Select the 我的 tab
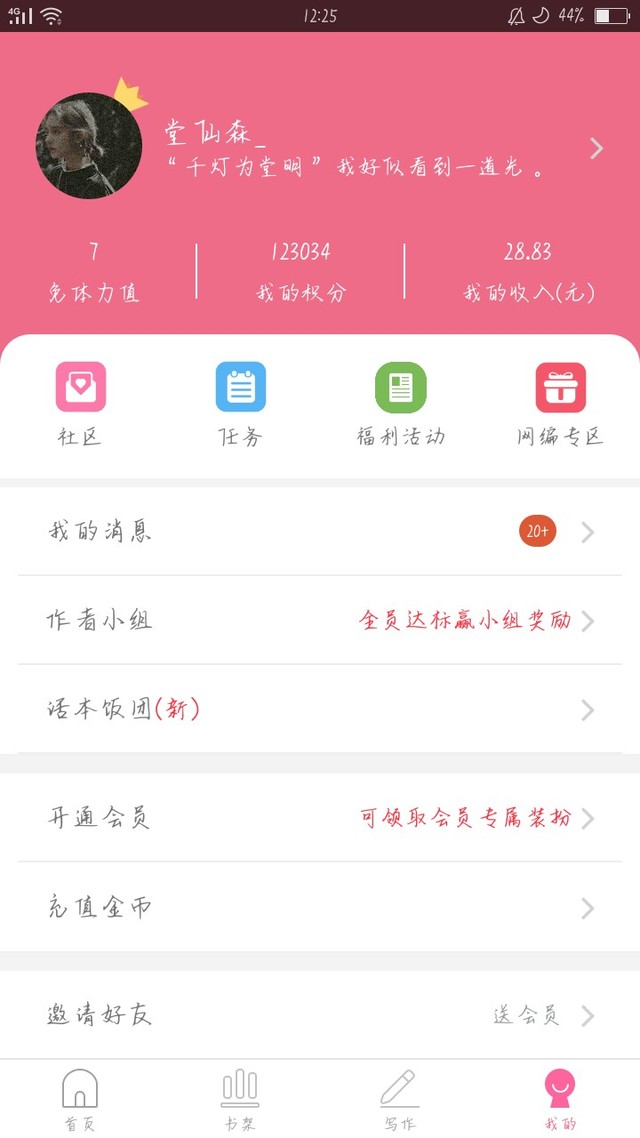640x1138 pixels. click(x=560, y=1099)
